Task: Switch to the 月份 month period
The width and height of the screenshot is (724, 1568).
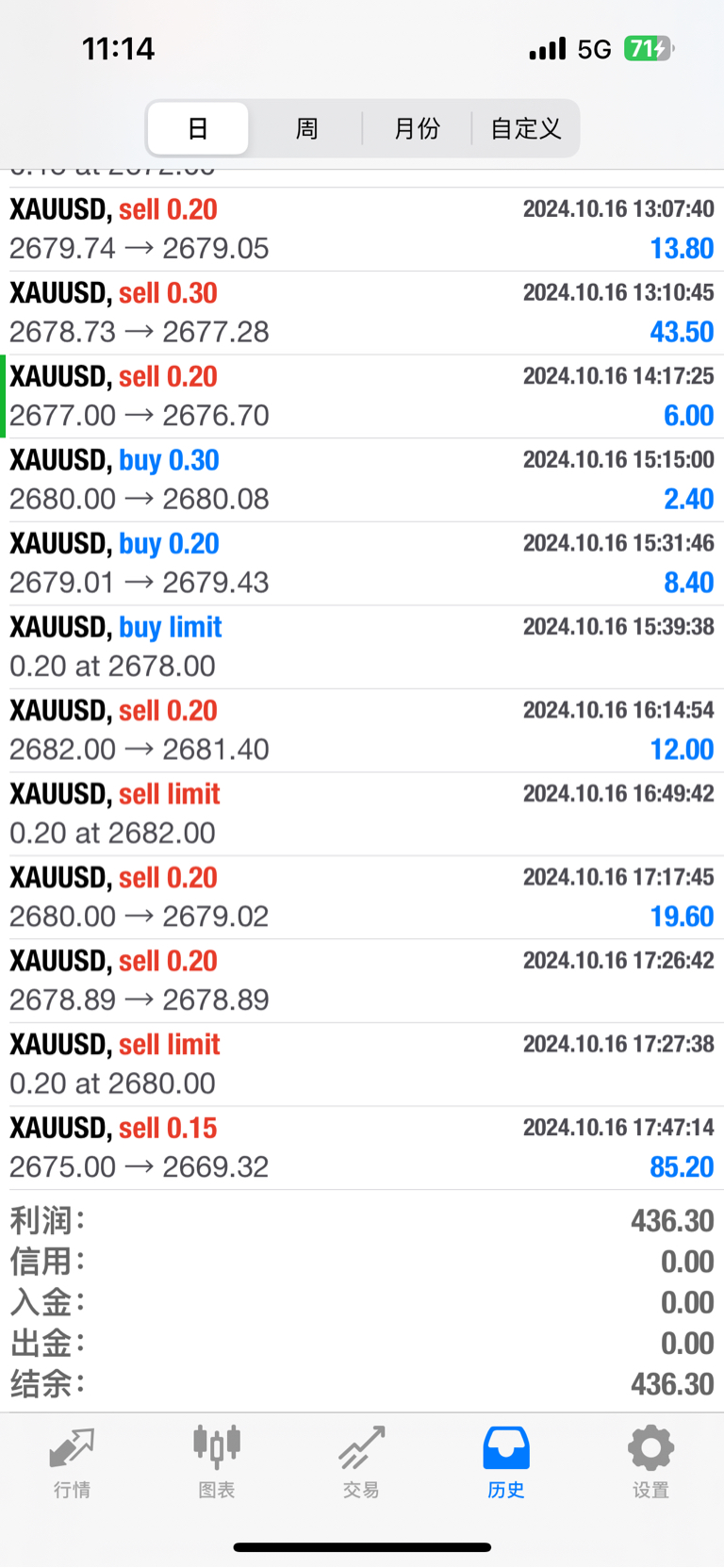Action: pos(417,128)
